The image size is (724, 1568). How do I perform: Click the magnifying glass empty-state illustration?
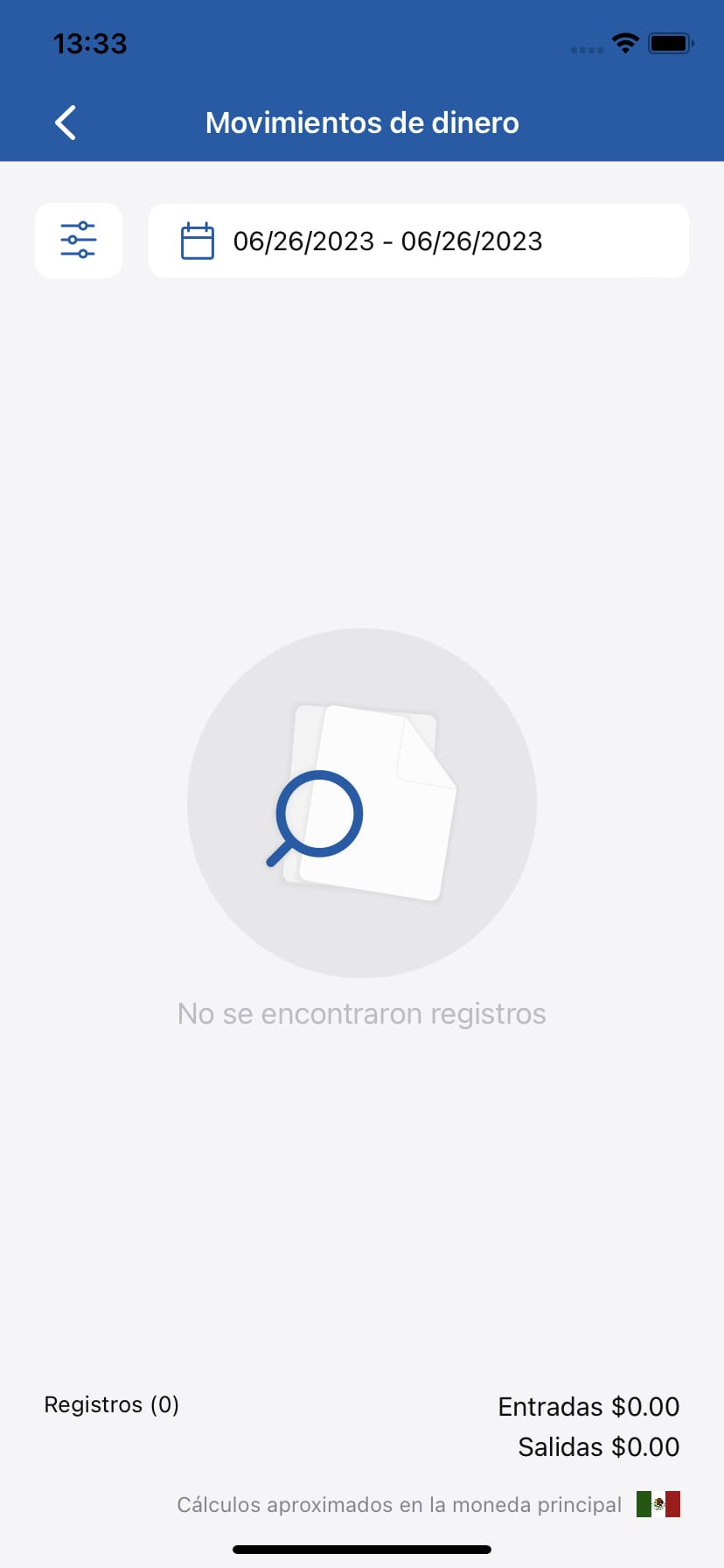tap(319, 816)
